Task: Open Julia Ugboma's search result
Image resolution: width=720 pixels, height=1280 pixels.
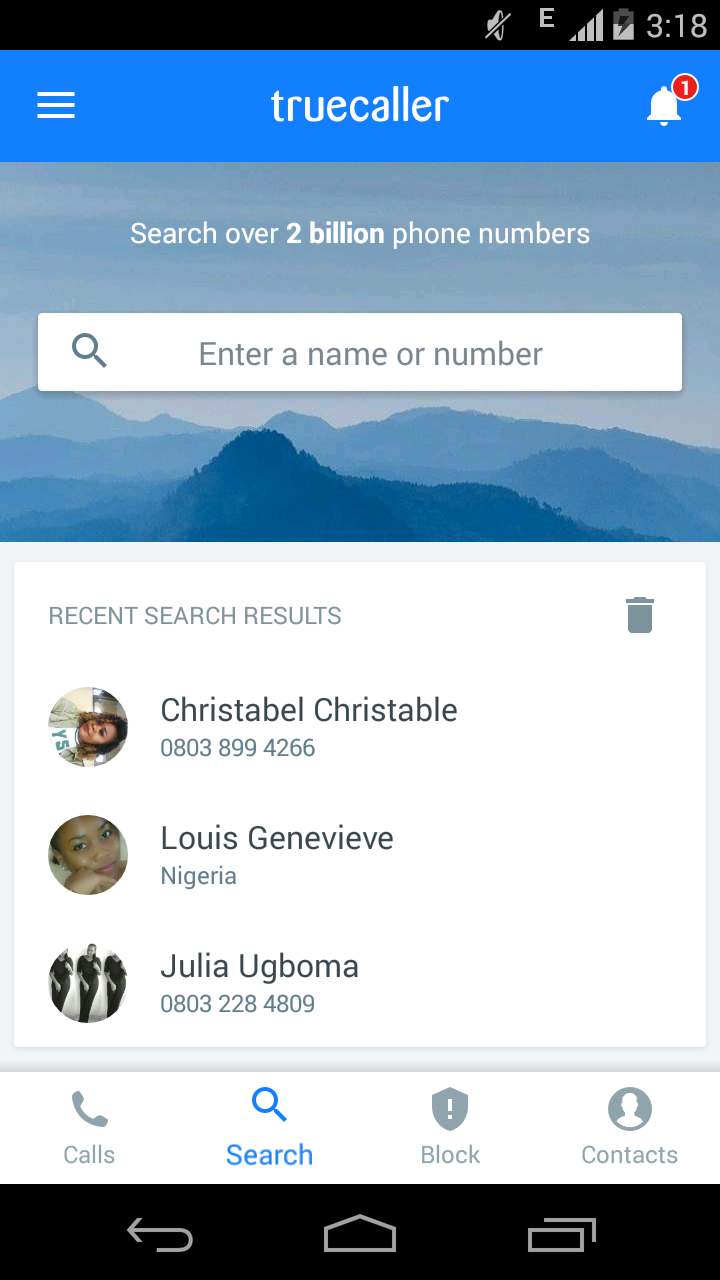Action: tap(259, 983)
